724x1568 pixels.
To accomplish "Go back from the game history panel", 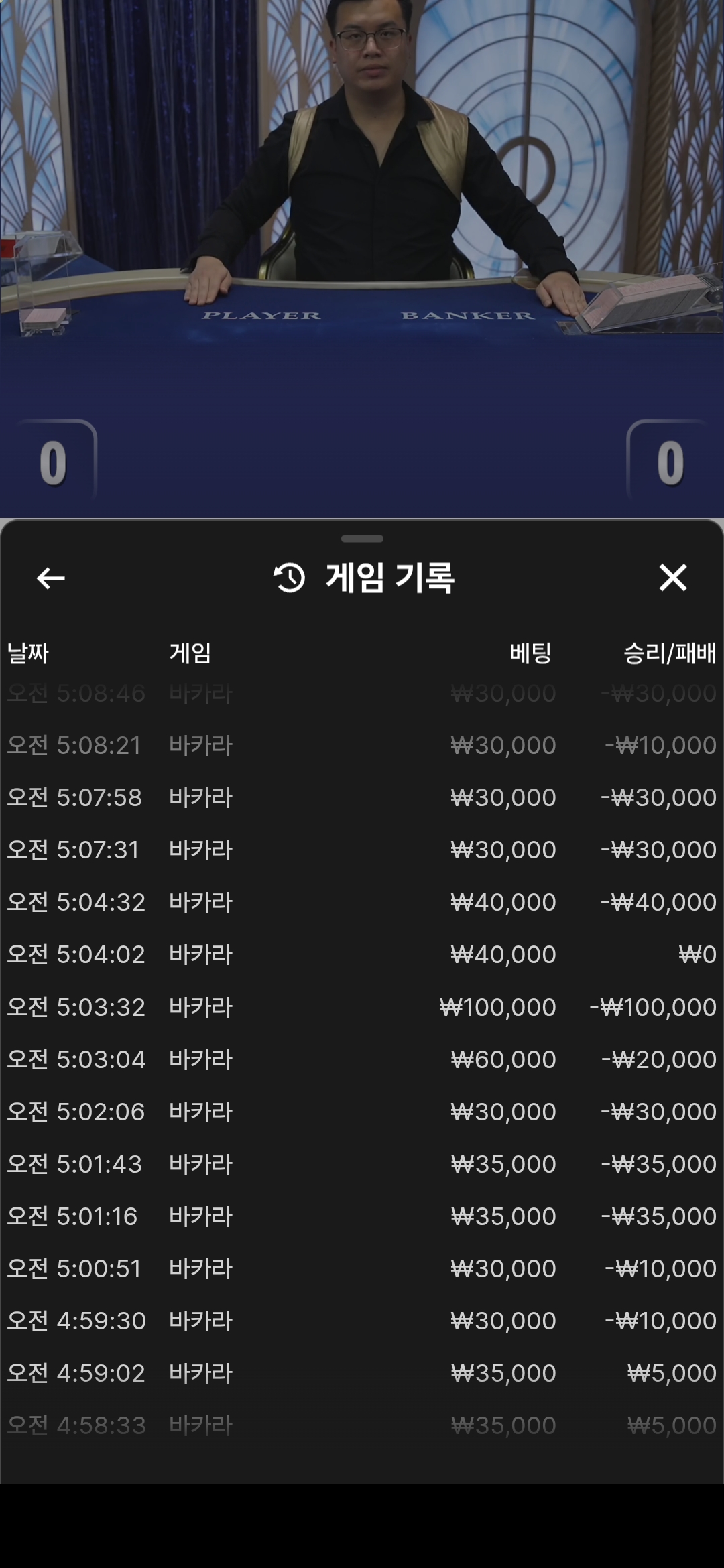I will [50, 578].
